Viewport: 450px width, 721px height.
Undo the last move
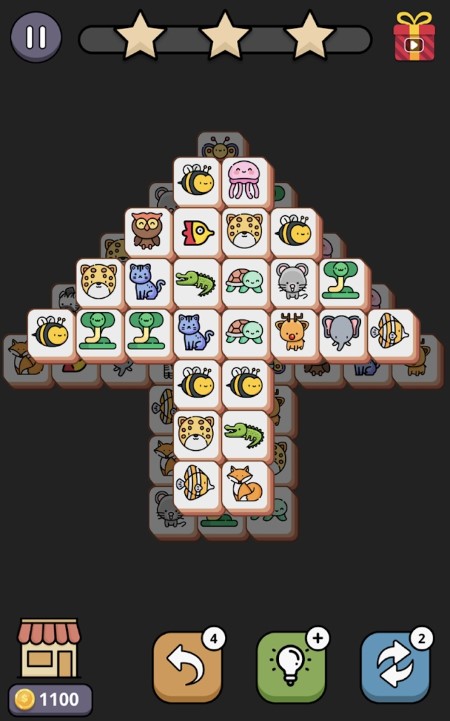pos(188,666)
